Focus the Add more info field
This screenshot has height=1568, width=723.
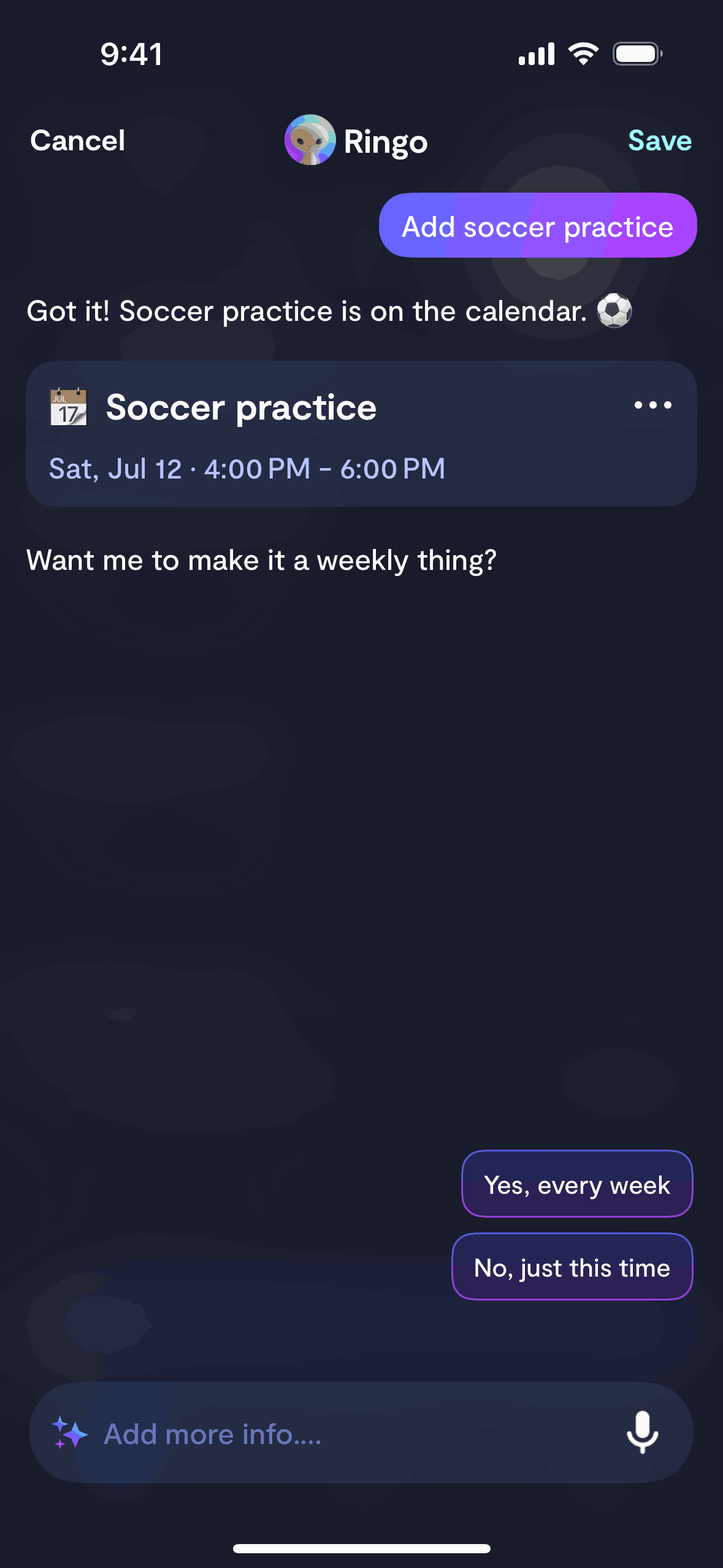coord(343,1434)
